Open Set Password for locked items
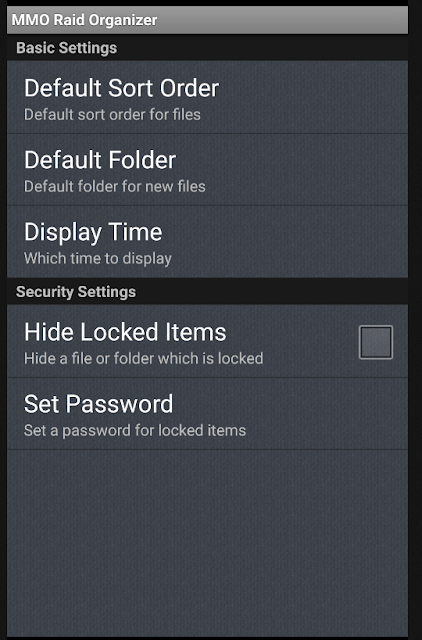 coord(207,414)
